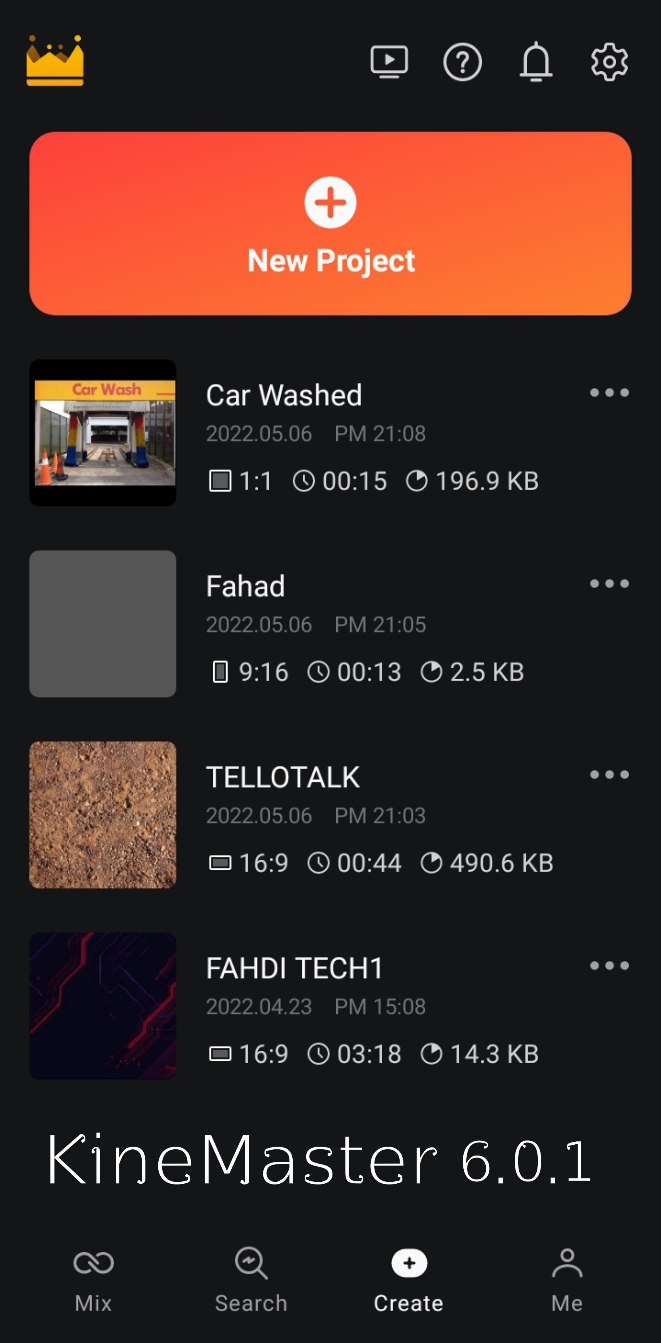The height and width of the screenshot is (1343, 661).
Task: Open more options for TELLOTALK
Action: click(609, 775)
